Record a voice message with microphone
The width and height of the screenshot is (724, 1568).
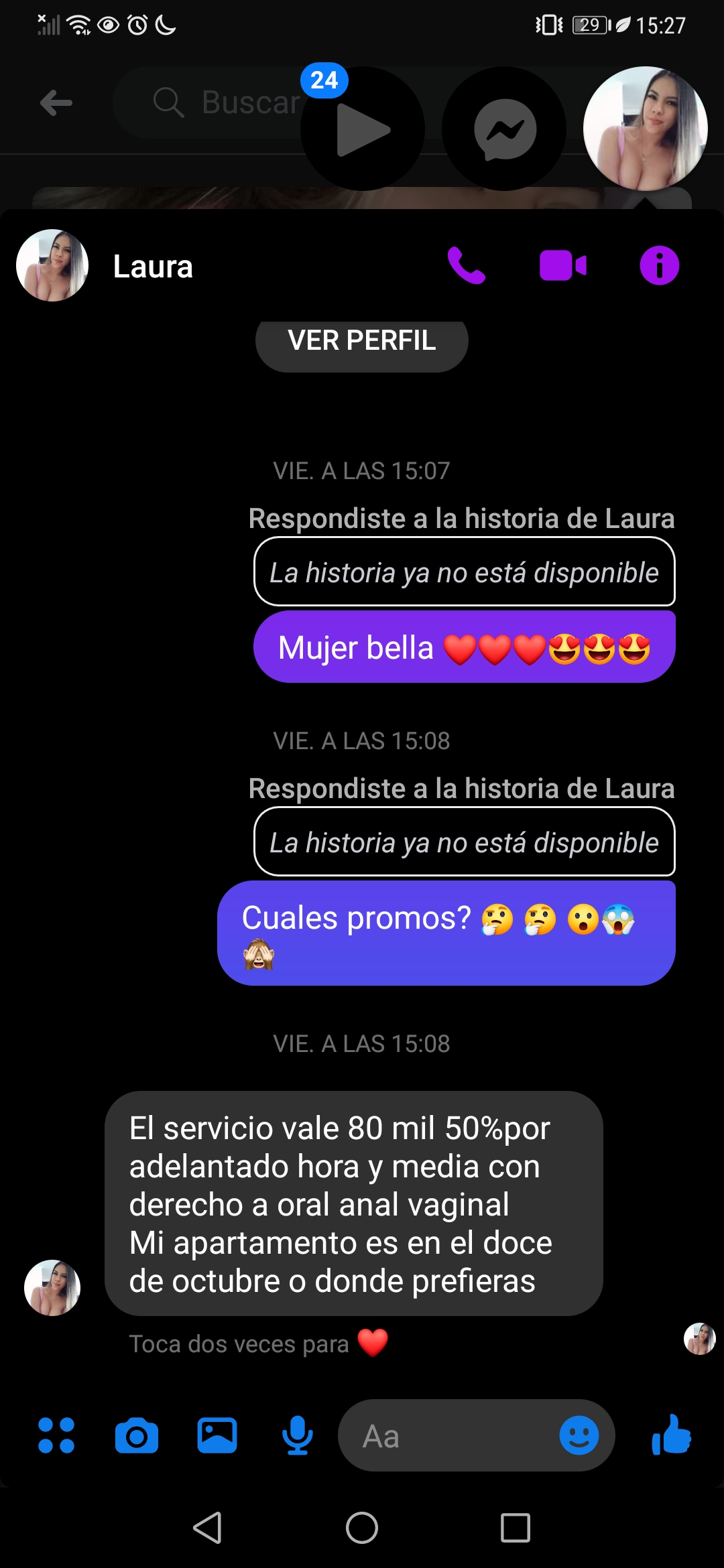298,1435
